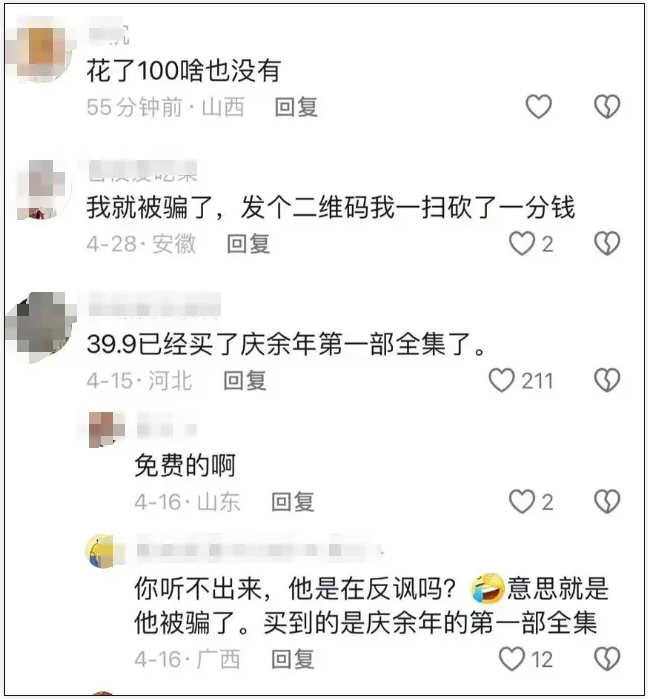Dislike the 广西 reply about 反讽
Image resolution: width=648 pixels, height=699 pixels.
607,659
